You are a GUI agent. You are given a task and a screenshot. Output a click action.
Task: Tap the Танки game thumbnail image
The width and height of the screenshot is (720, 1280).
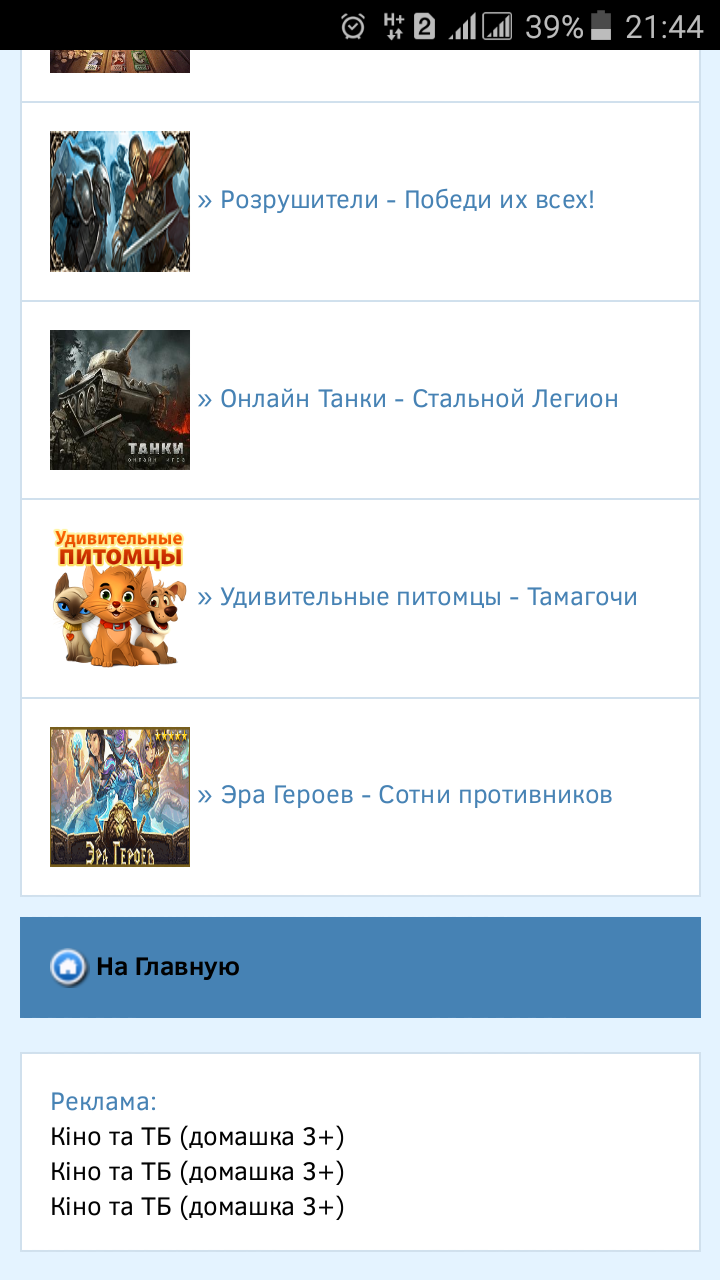(x=120, y=400)
